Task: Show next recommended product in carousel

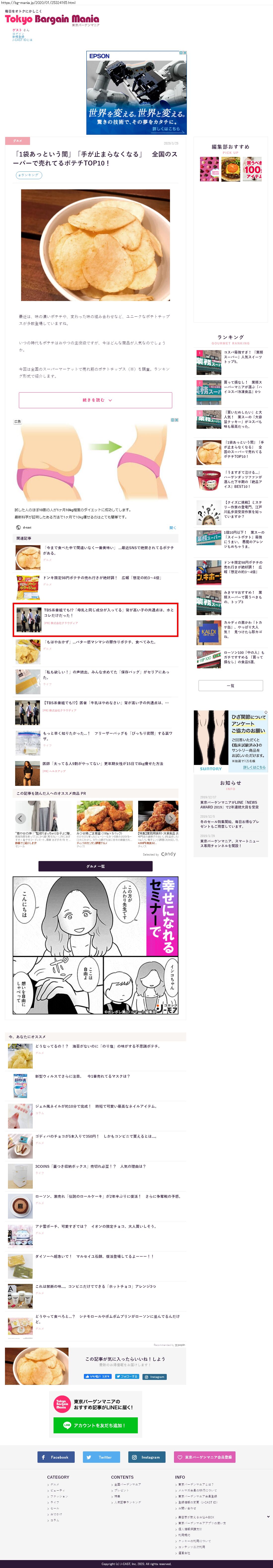Action: (171, 819)
